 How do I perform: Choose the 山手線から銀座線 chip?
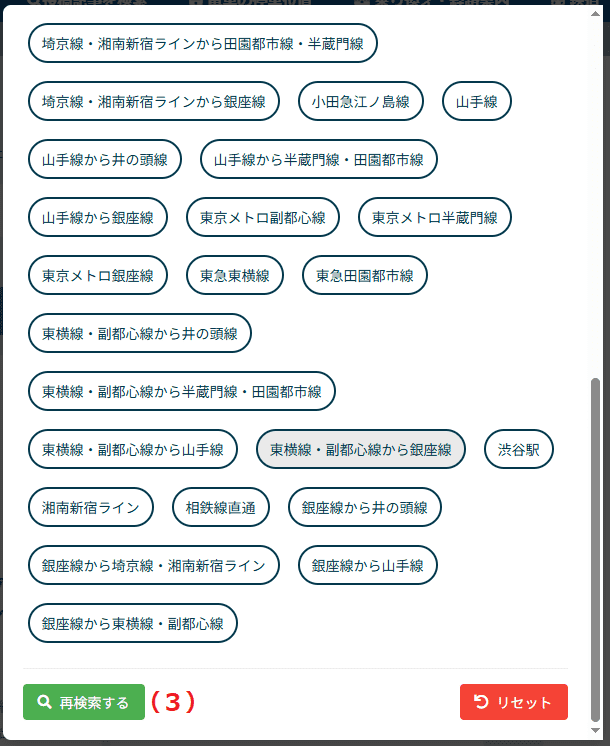tap(98, 217)
